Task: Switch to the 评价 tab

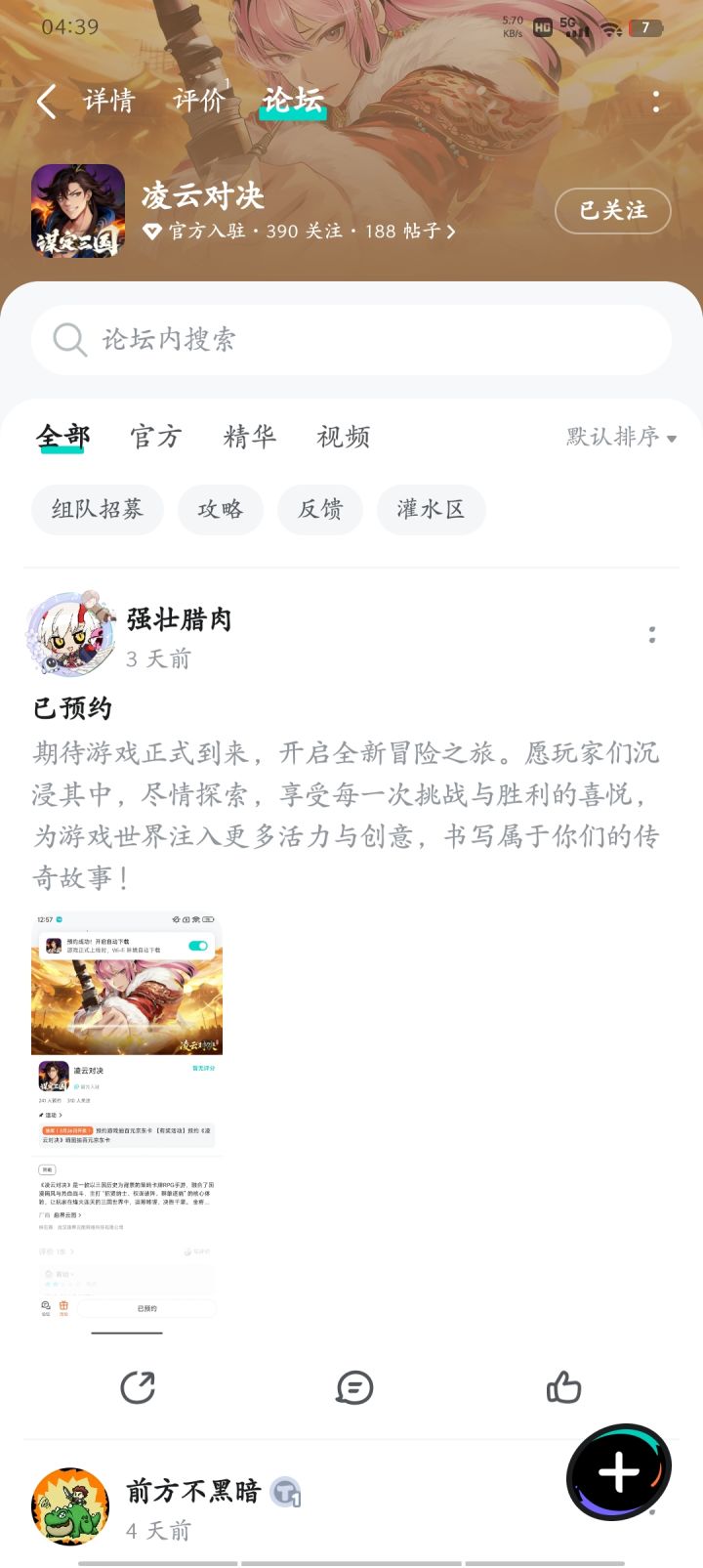Action: [196, 101]
